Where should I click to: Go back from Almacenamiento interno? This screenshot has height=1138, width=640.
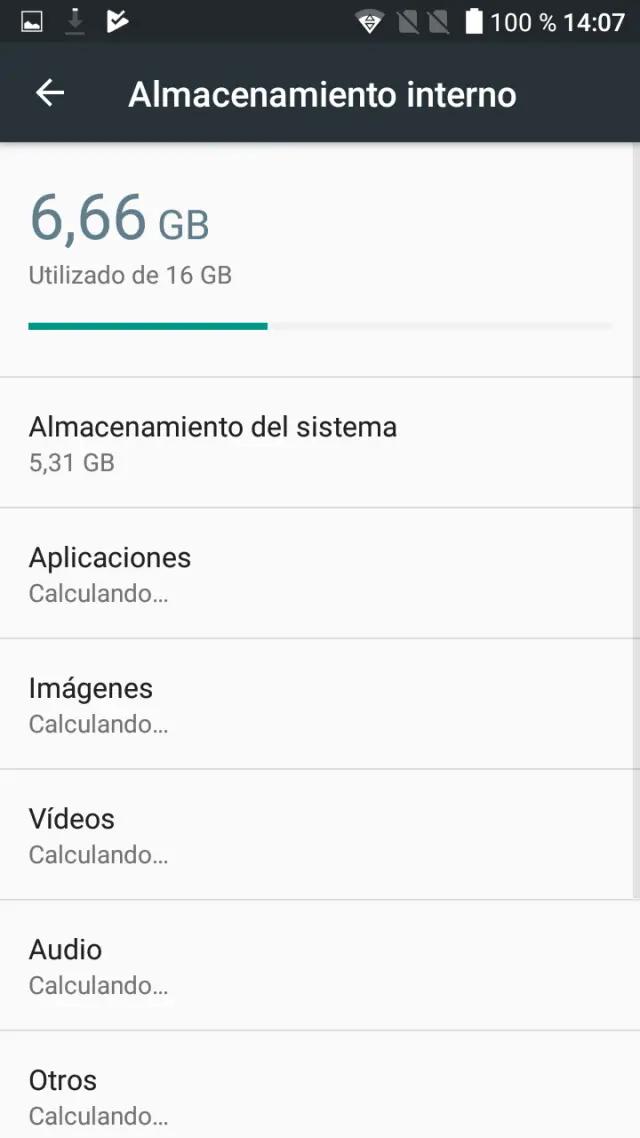(50, 94)
